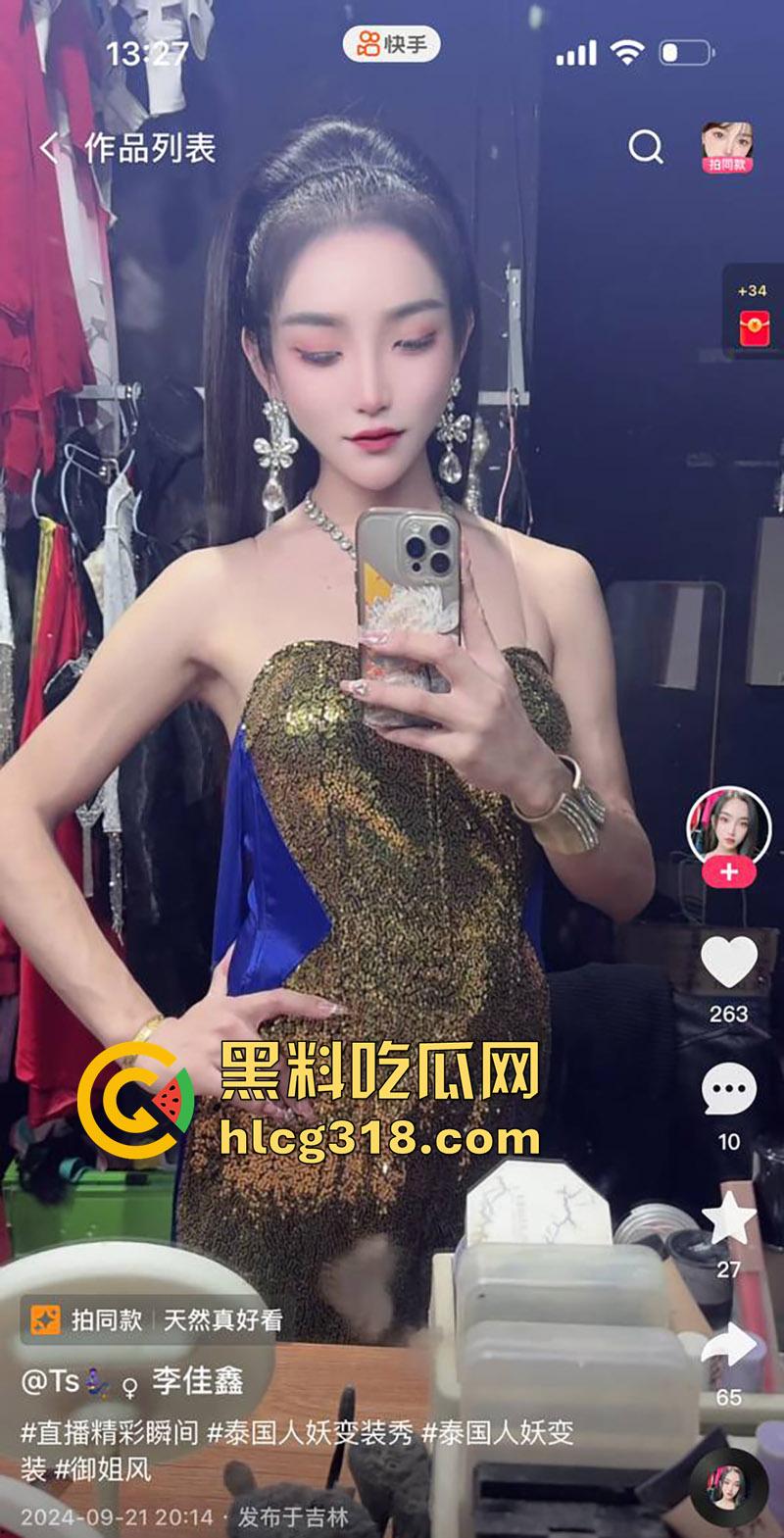Follow the author with the plus button

click(x=728, y=871)
